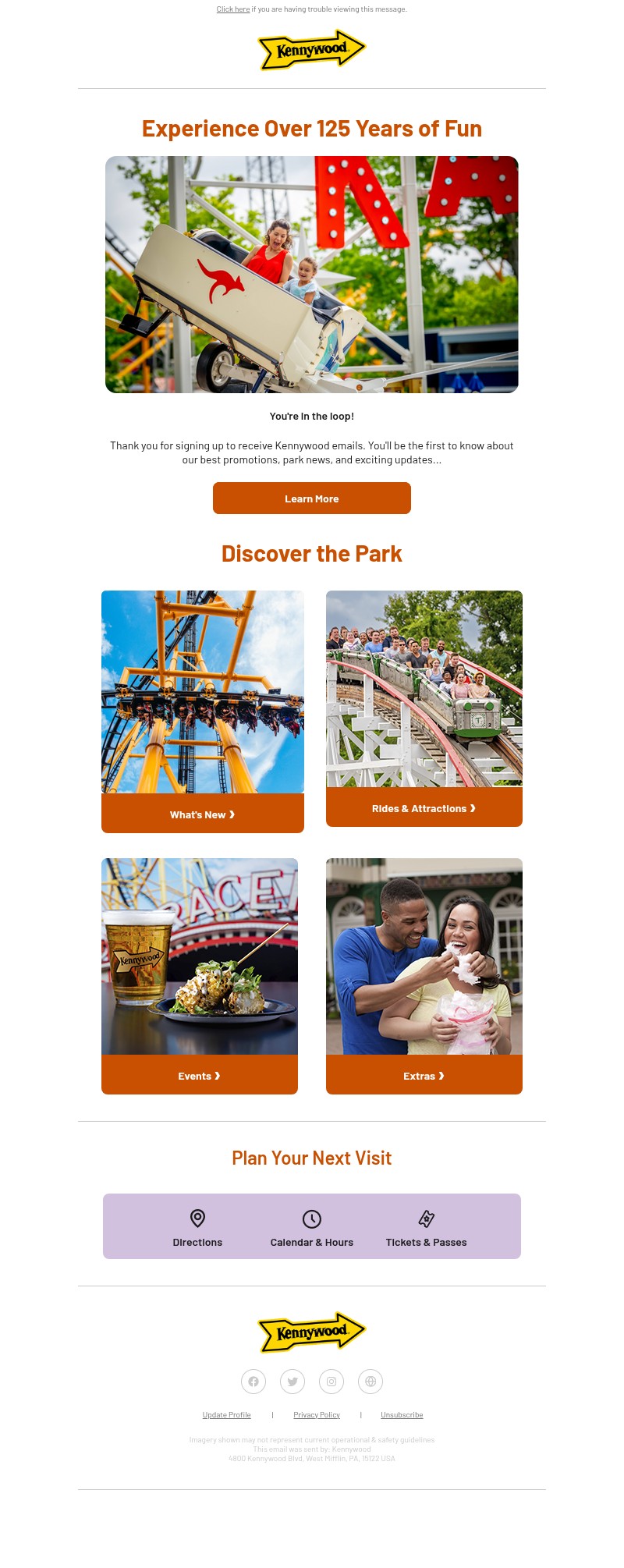Image resolution: width=624 pixels, height=1568 pixels.
Task: Open the hero roller coaster image
Action: pyautogui.click(x=311, y=275)
